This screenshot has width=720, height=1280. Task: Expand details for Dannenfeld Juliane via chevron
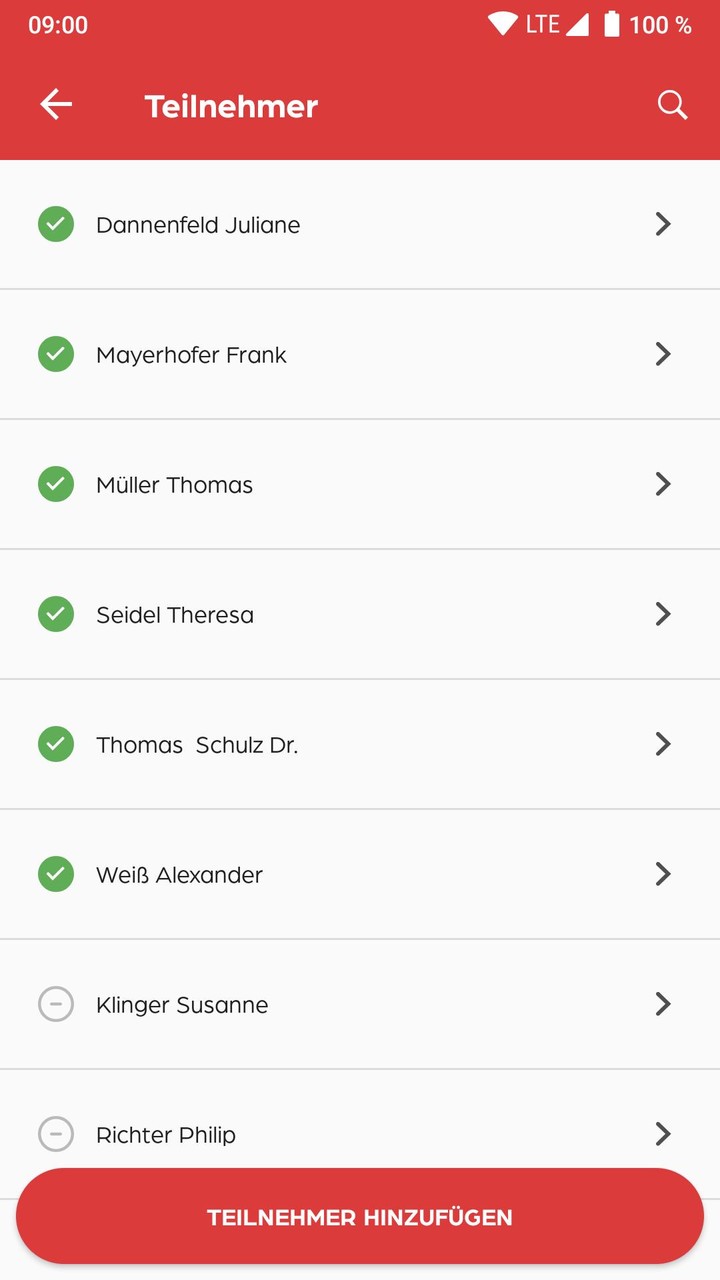(662, 224)
